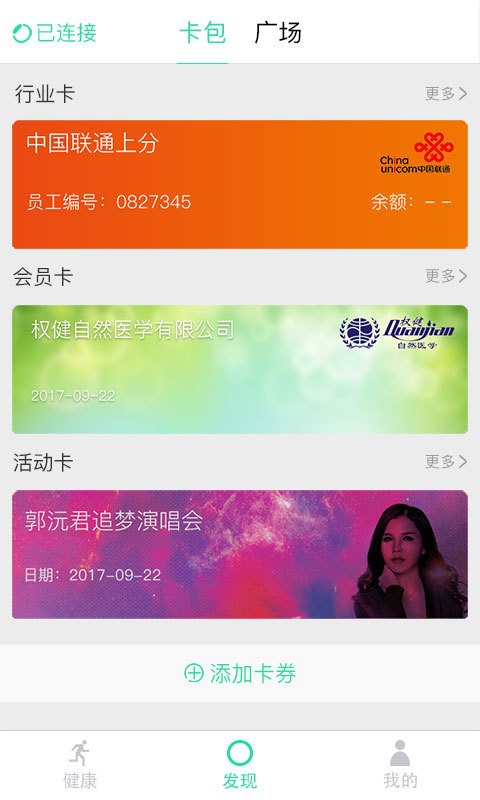Select the 发现 tab

240,765
